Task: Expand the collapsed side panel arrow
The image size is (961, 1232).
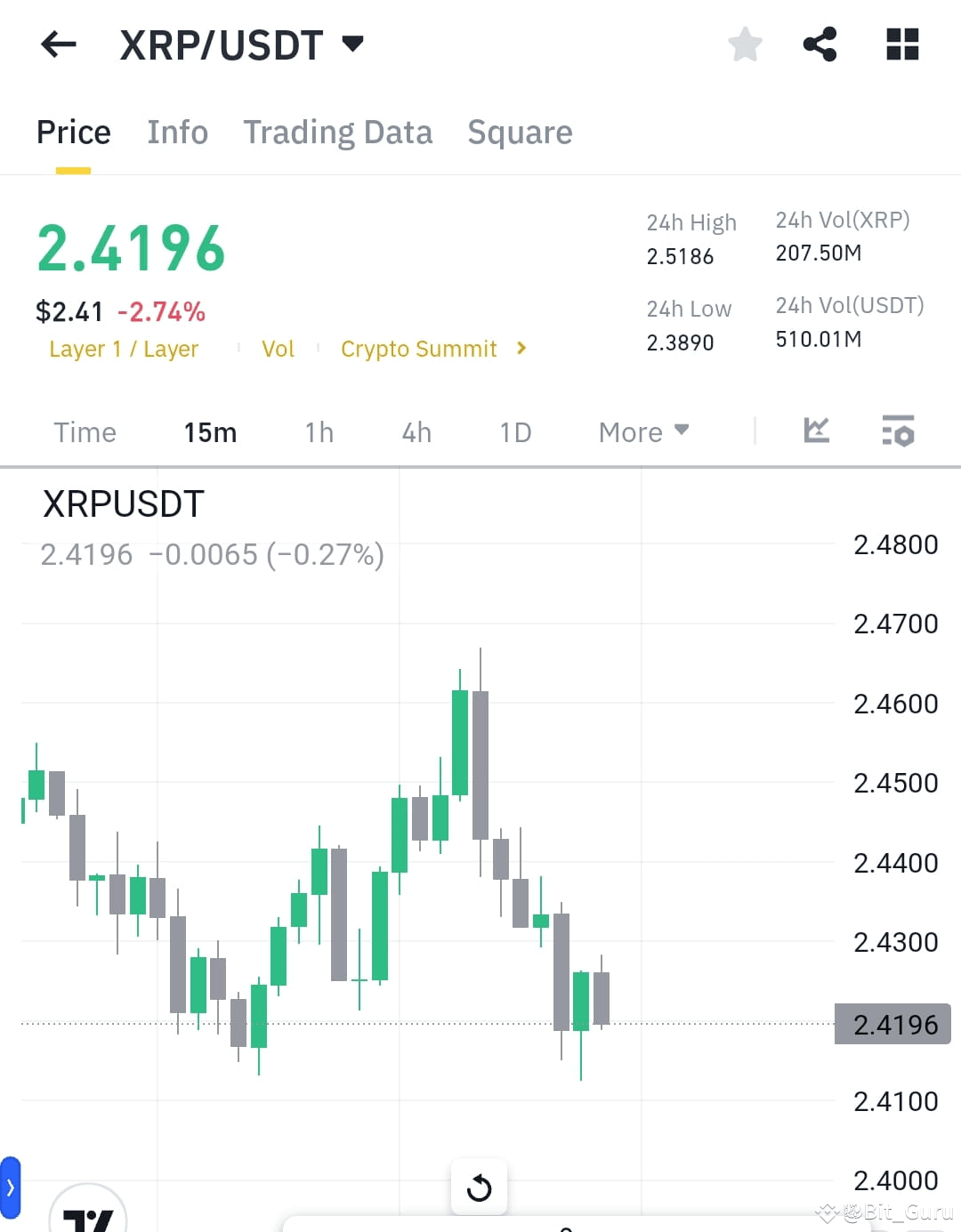Action: pos(11,1187)
